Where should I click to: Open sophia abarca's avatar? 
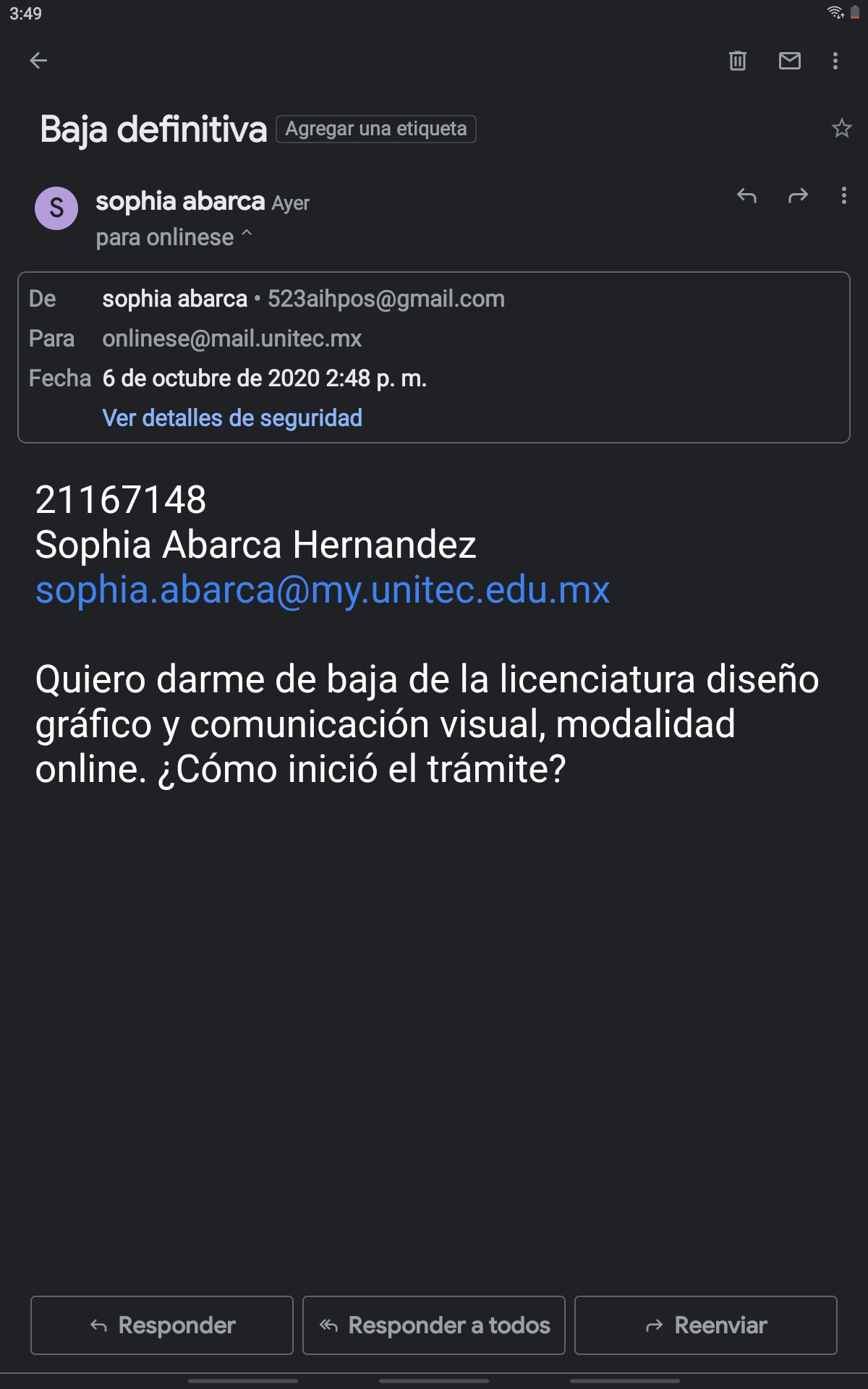(56, 208)
